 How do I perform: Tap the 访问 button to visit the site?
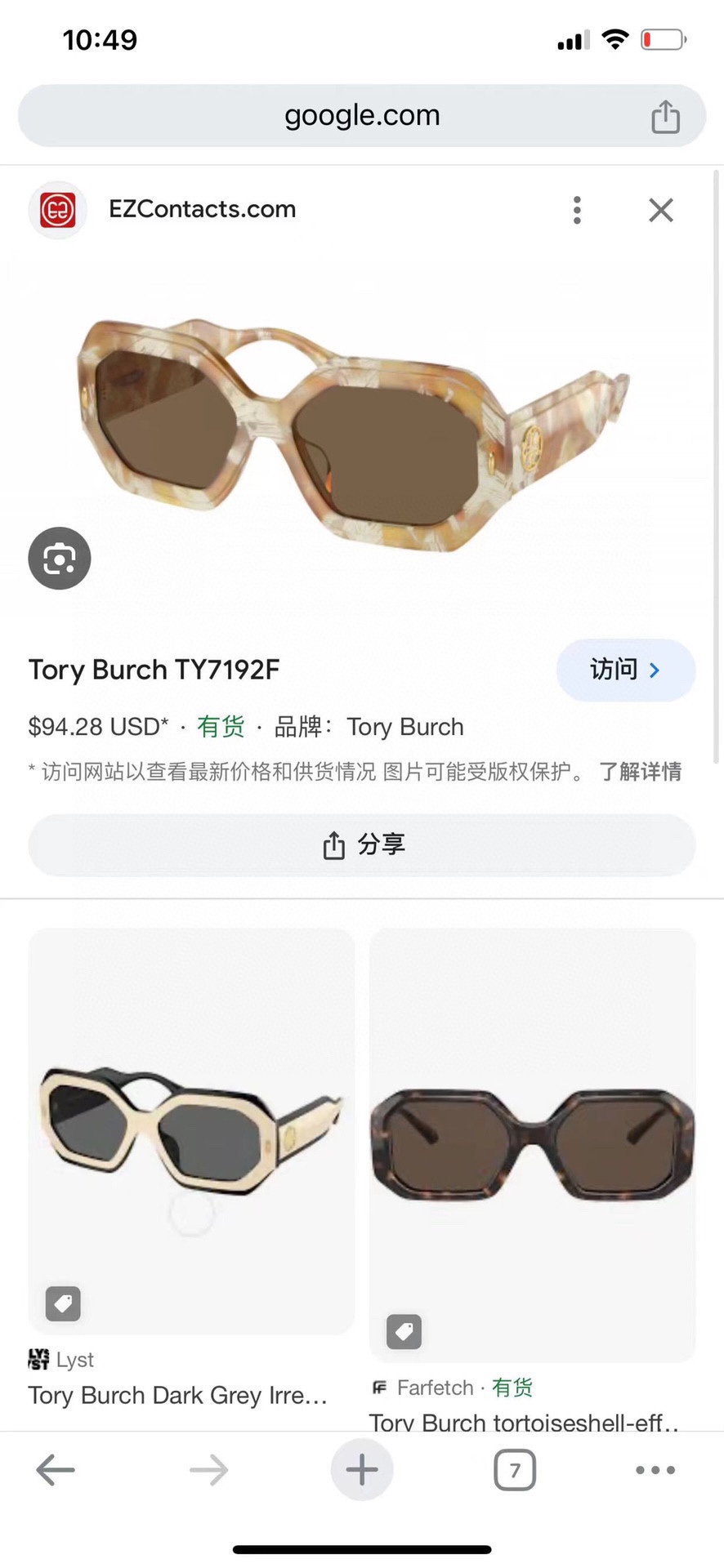(625, 670)
